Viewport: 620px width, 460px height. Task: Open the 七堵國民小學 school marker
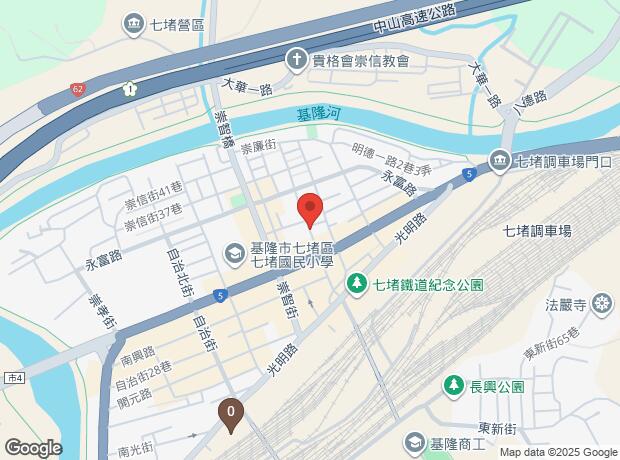[235, 255]
